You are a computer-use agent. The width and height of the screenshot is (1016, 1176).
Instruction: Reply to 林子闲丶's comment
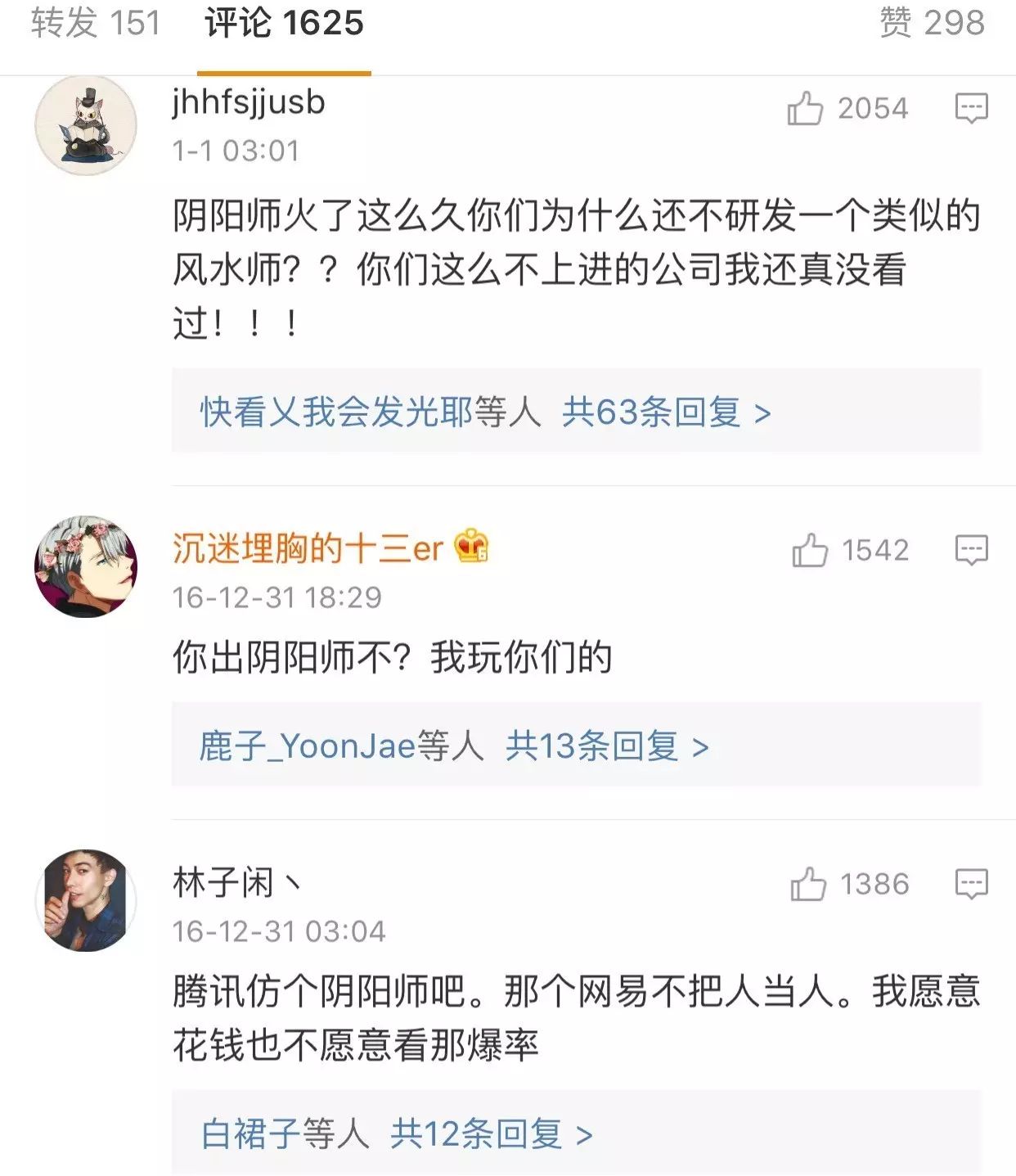pos(971,884)
